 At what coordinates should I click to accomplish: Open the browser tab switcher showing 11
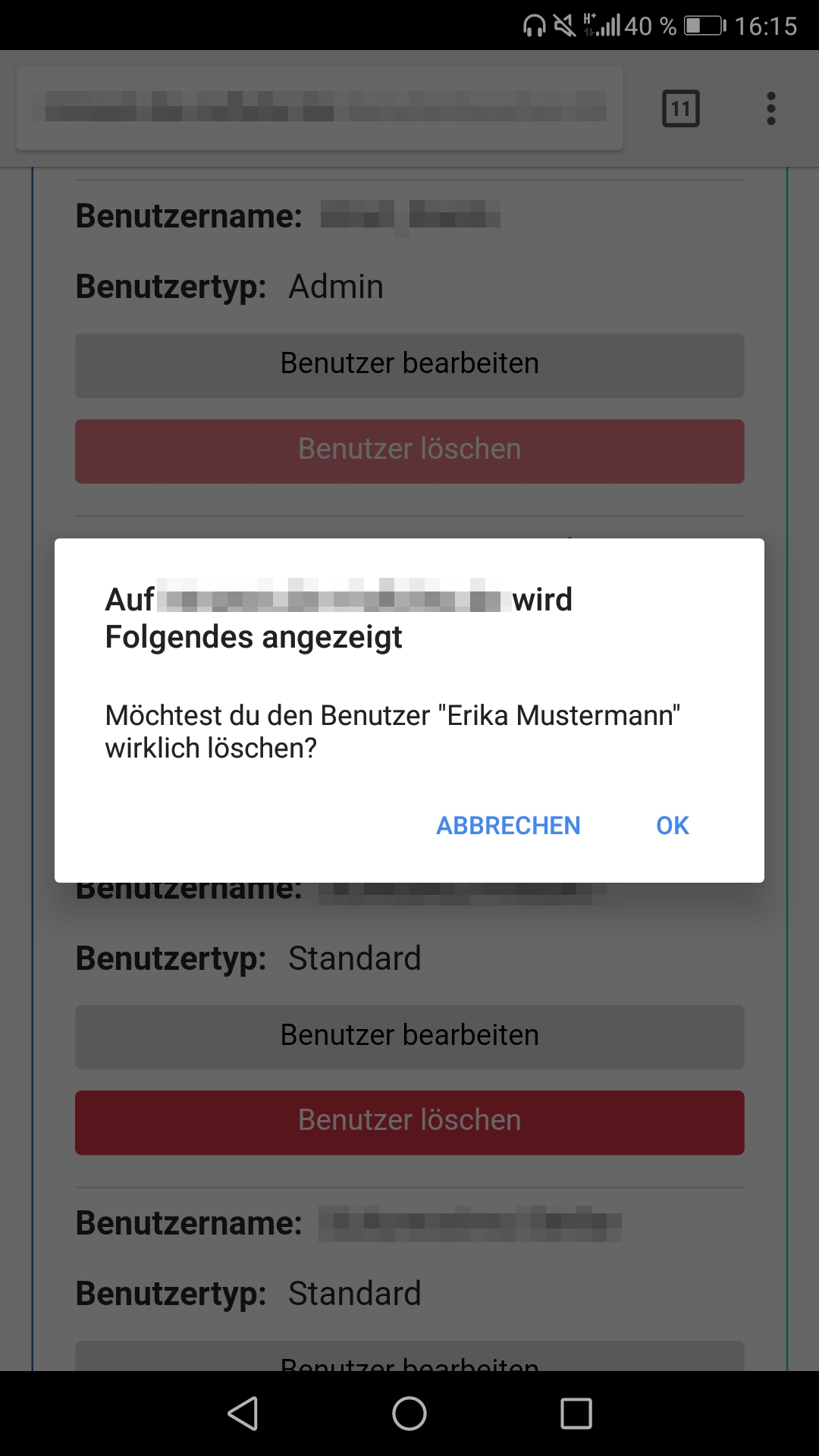[680, 108]
